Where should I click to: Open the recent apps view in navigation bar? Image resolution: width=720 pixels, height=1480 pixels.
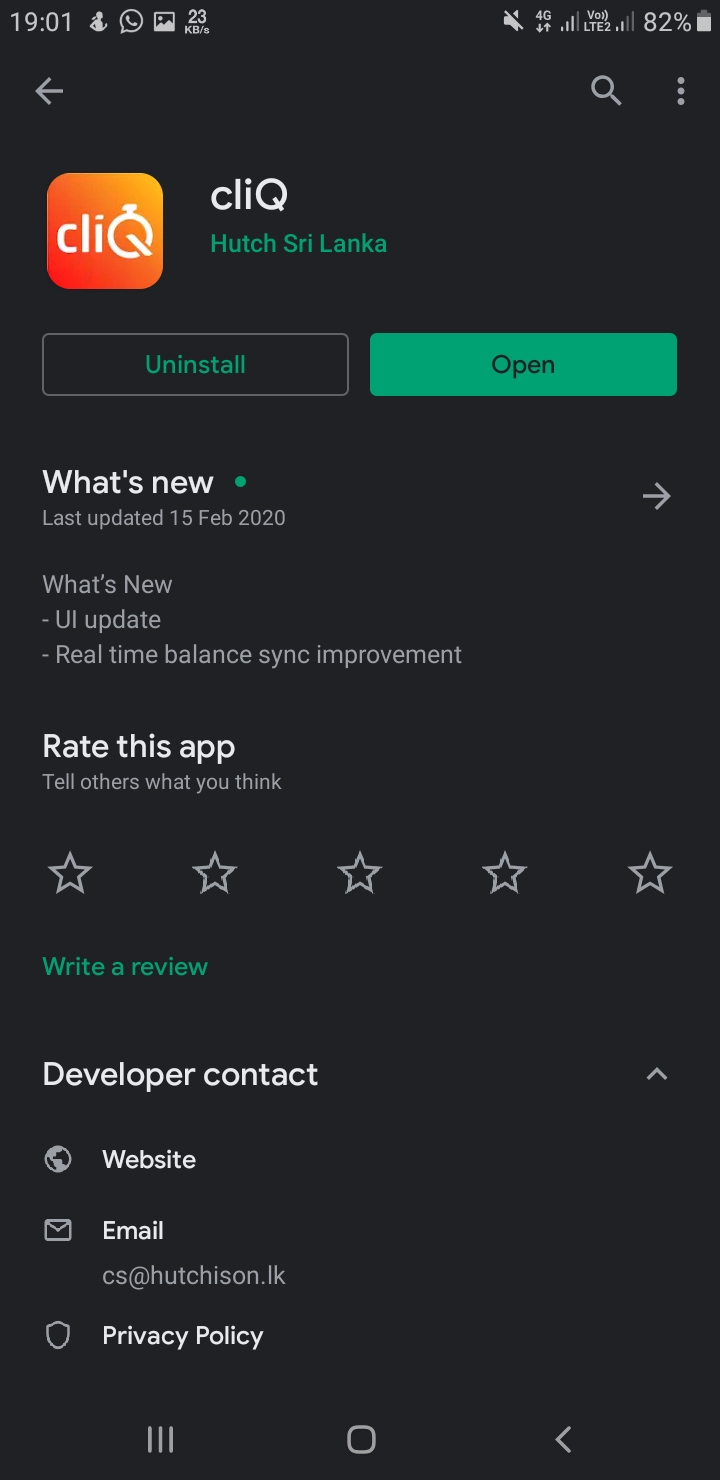(x=160, y=1439)
